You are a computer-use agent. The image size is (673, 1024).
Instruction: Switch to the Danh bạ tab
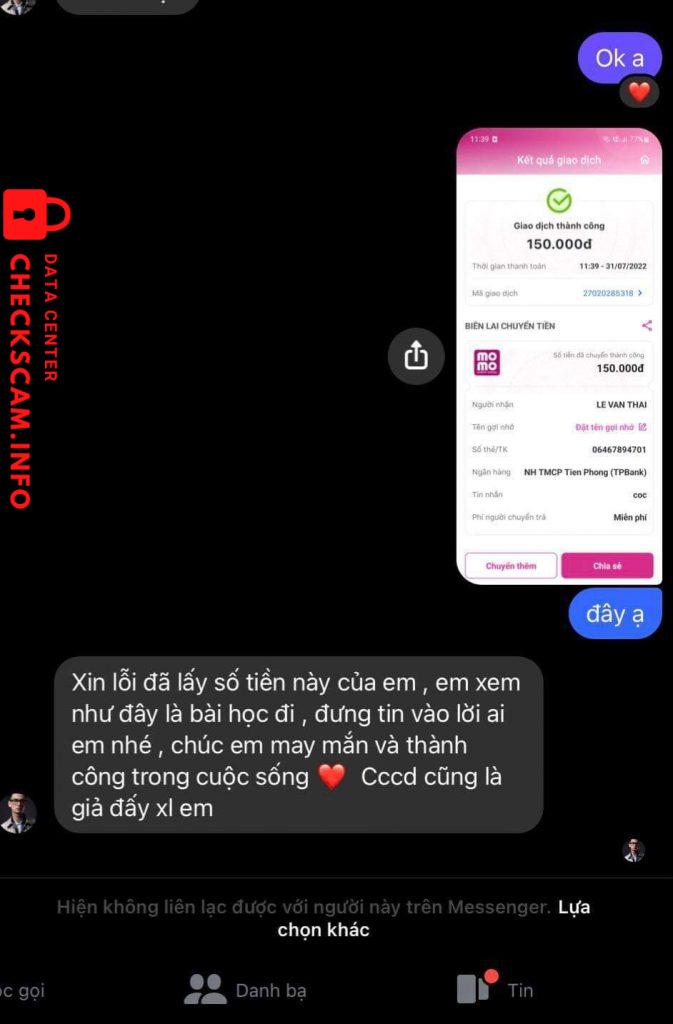246,990
